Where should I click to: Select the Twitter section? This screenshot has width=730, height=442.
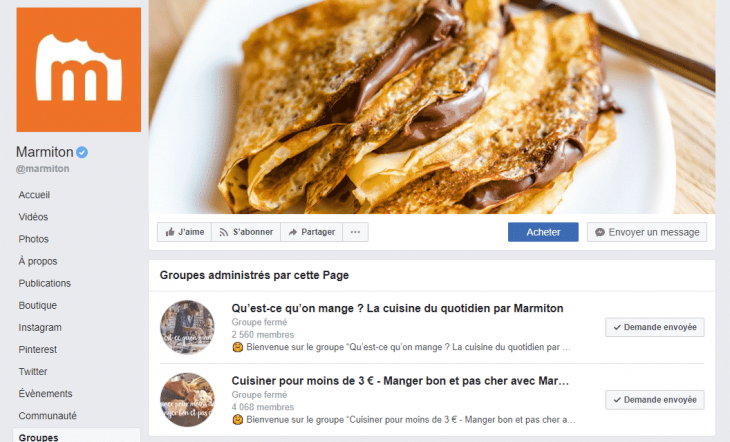33,371
